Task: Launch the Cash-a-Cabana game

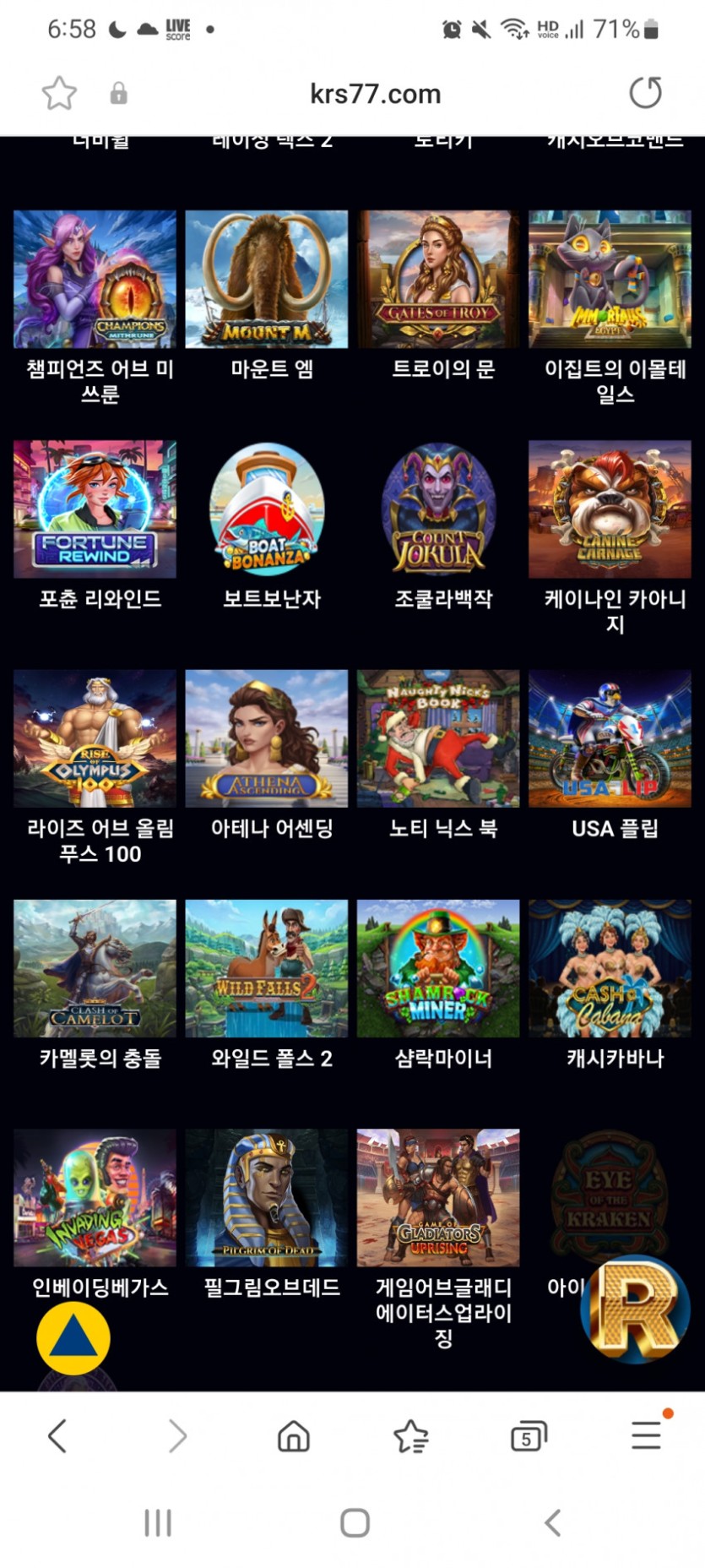Action: tap(610, 968)
